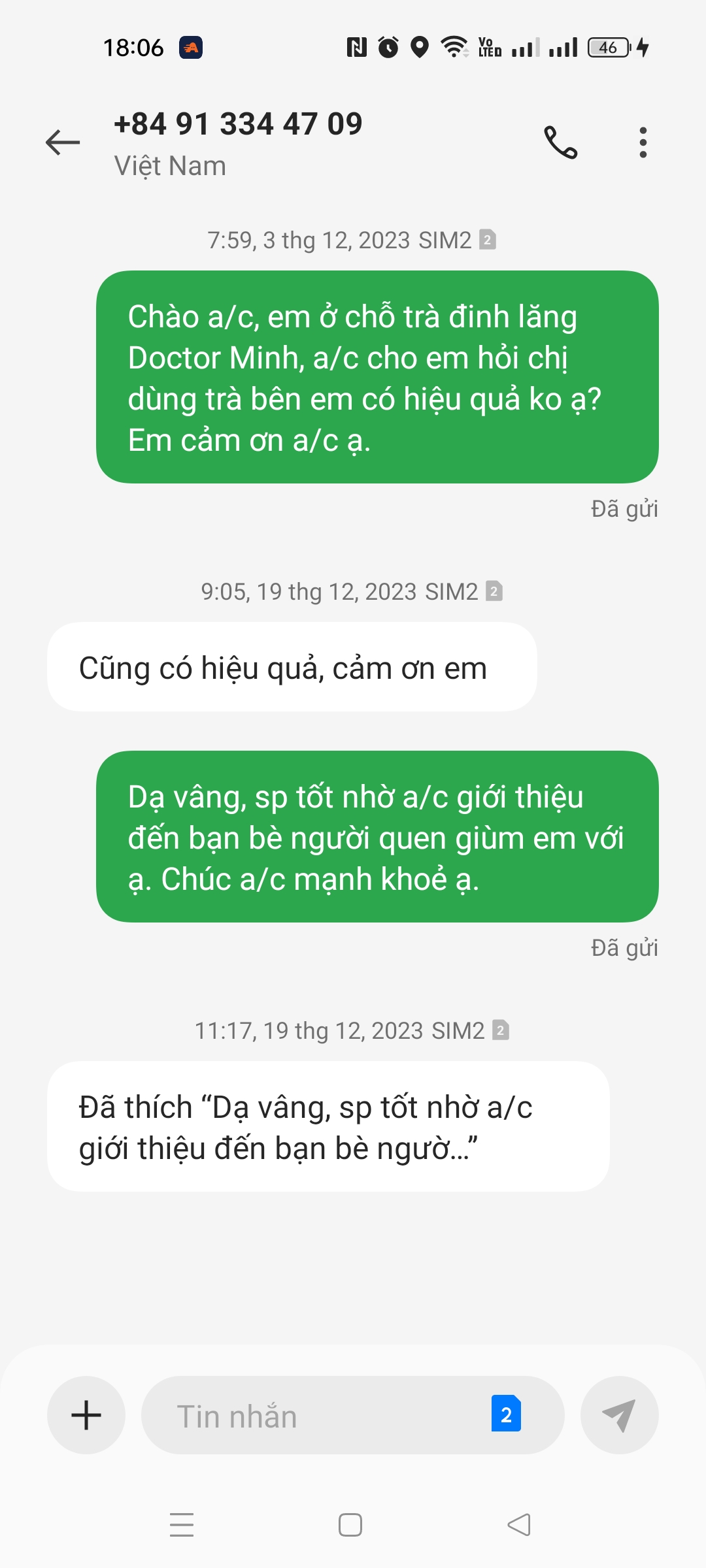Image resolution: width=706 pixels, height=1568 pixels.
Task: Send the message with the paper plane
Action: (619, 1415)
